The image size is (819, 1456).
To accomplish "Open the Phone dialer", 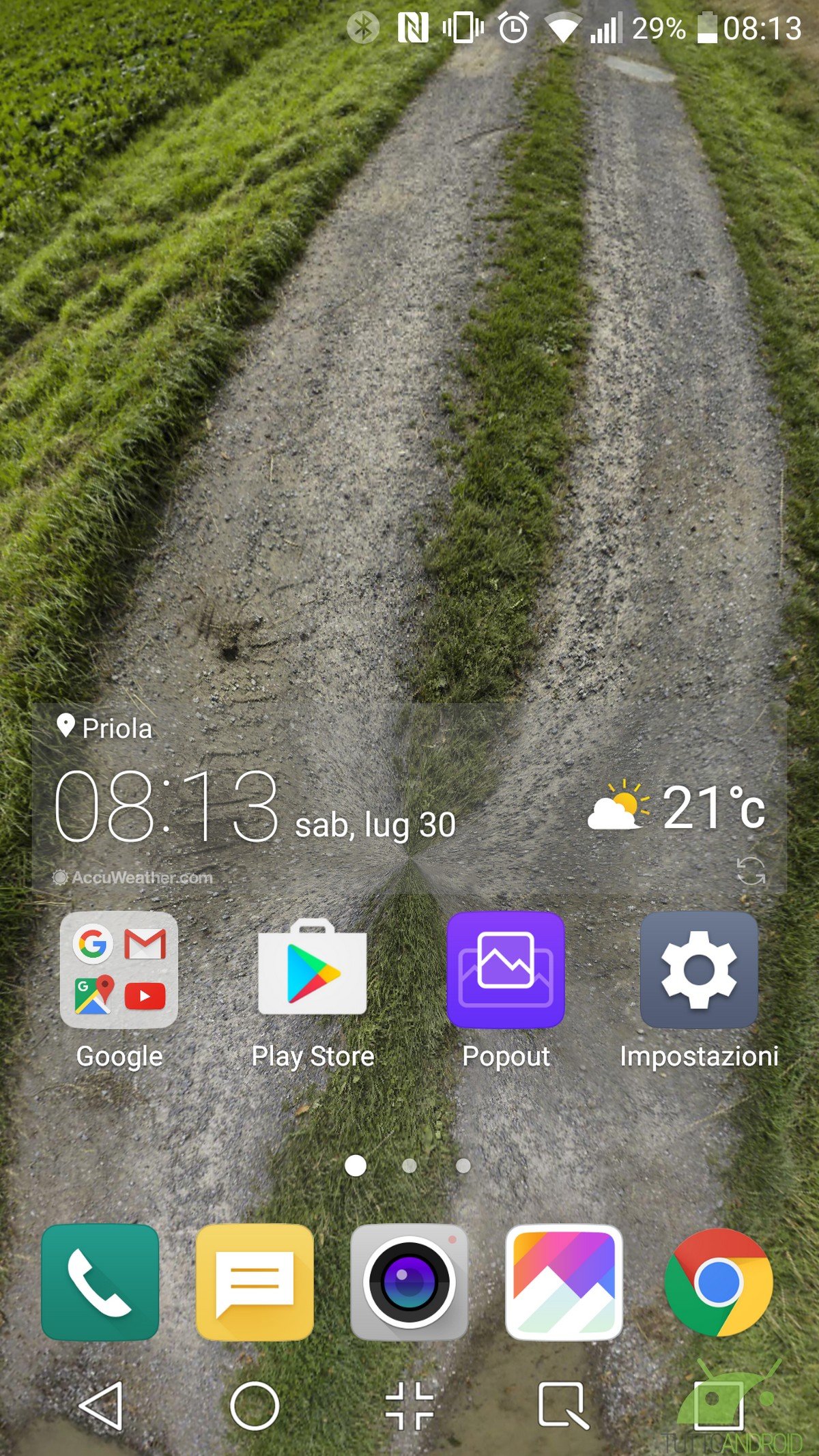I will (100, 1282).
